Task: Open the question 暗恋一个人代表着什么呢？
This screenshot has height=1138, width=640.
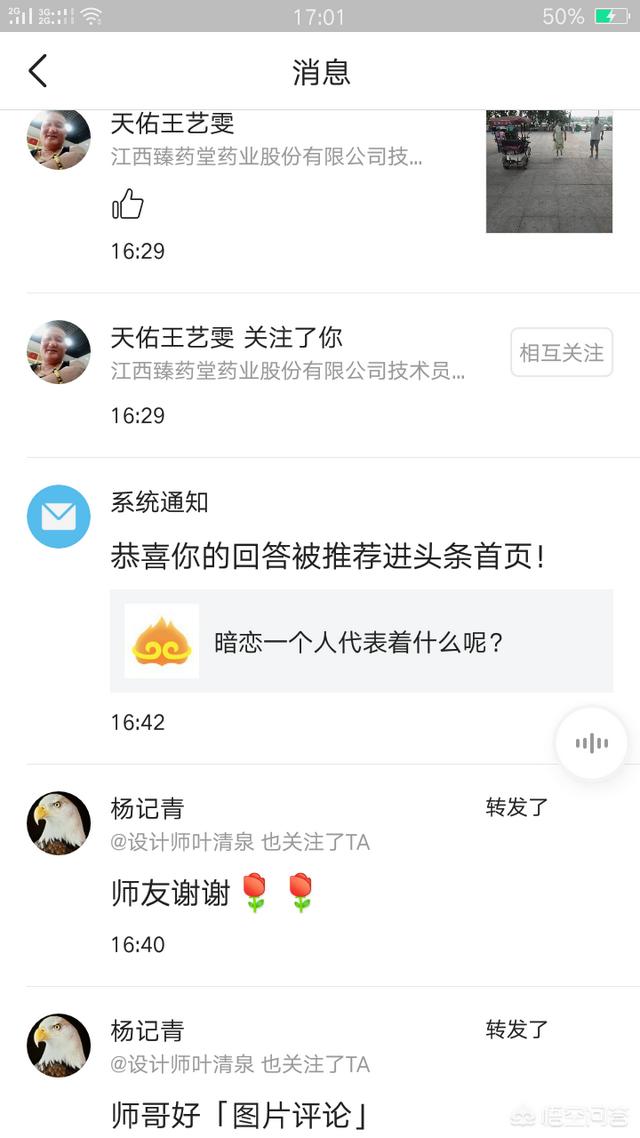Action: (x=360, y=642)
